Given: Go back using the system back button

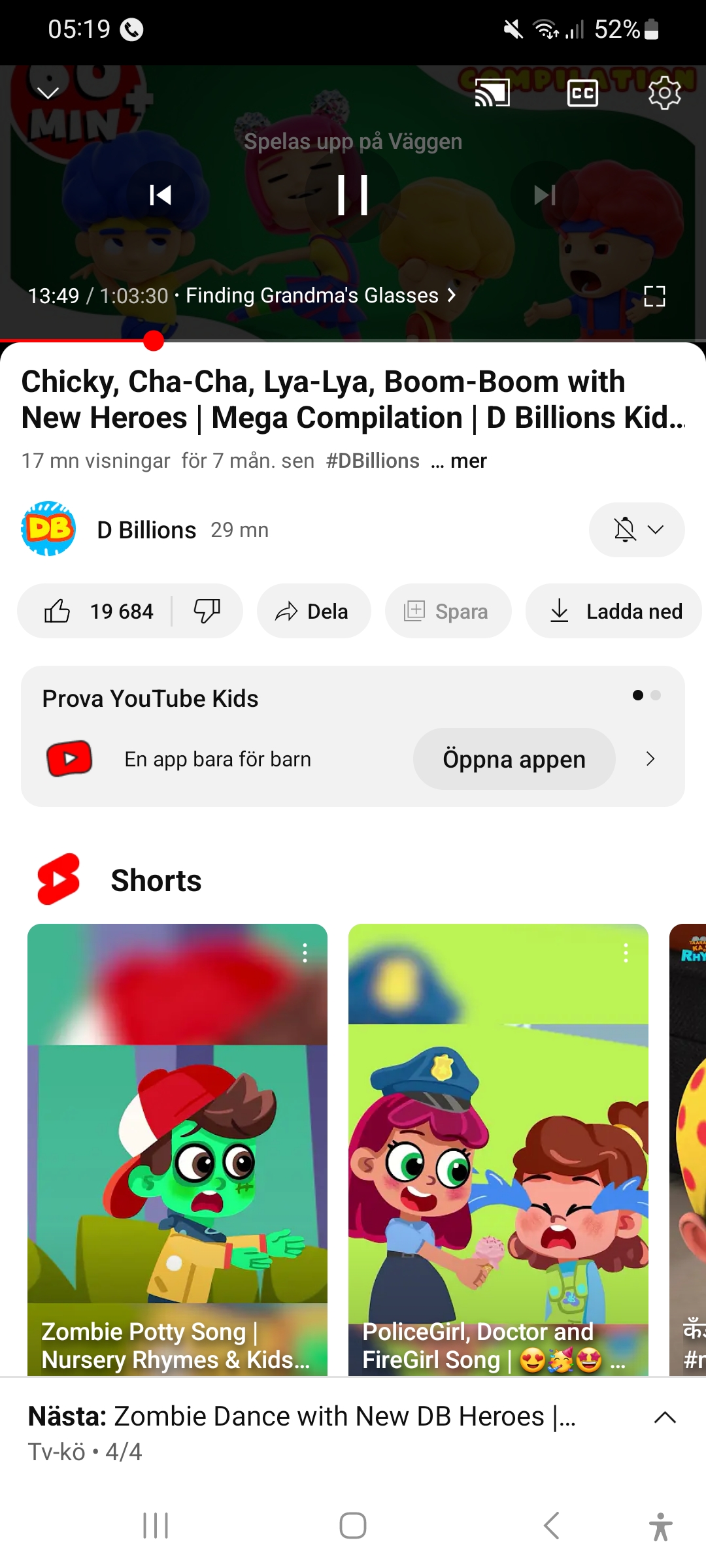Looking at the screenshot, I should (x=551, y=1526).
